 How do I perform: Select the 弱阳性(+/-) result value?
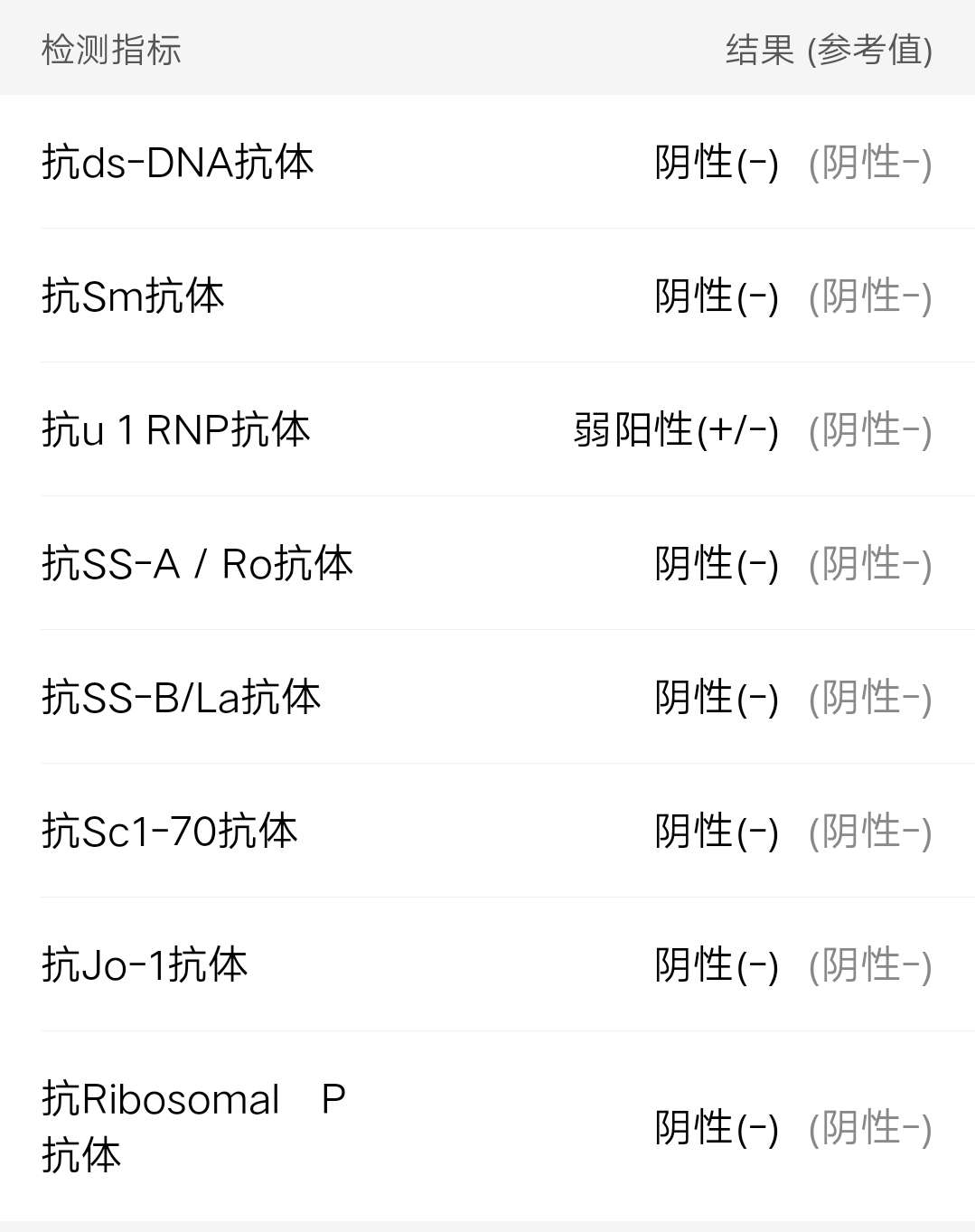pos(673,429)
